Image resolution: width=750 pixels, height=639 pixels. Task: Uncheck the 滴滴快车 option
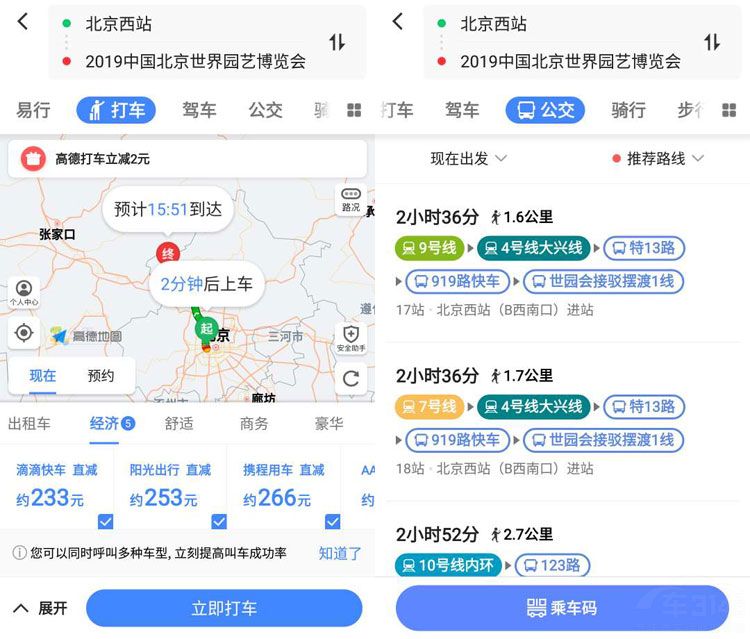coord(106,521)
